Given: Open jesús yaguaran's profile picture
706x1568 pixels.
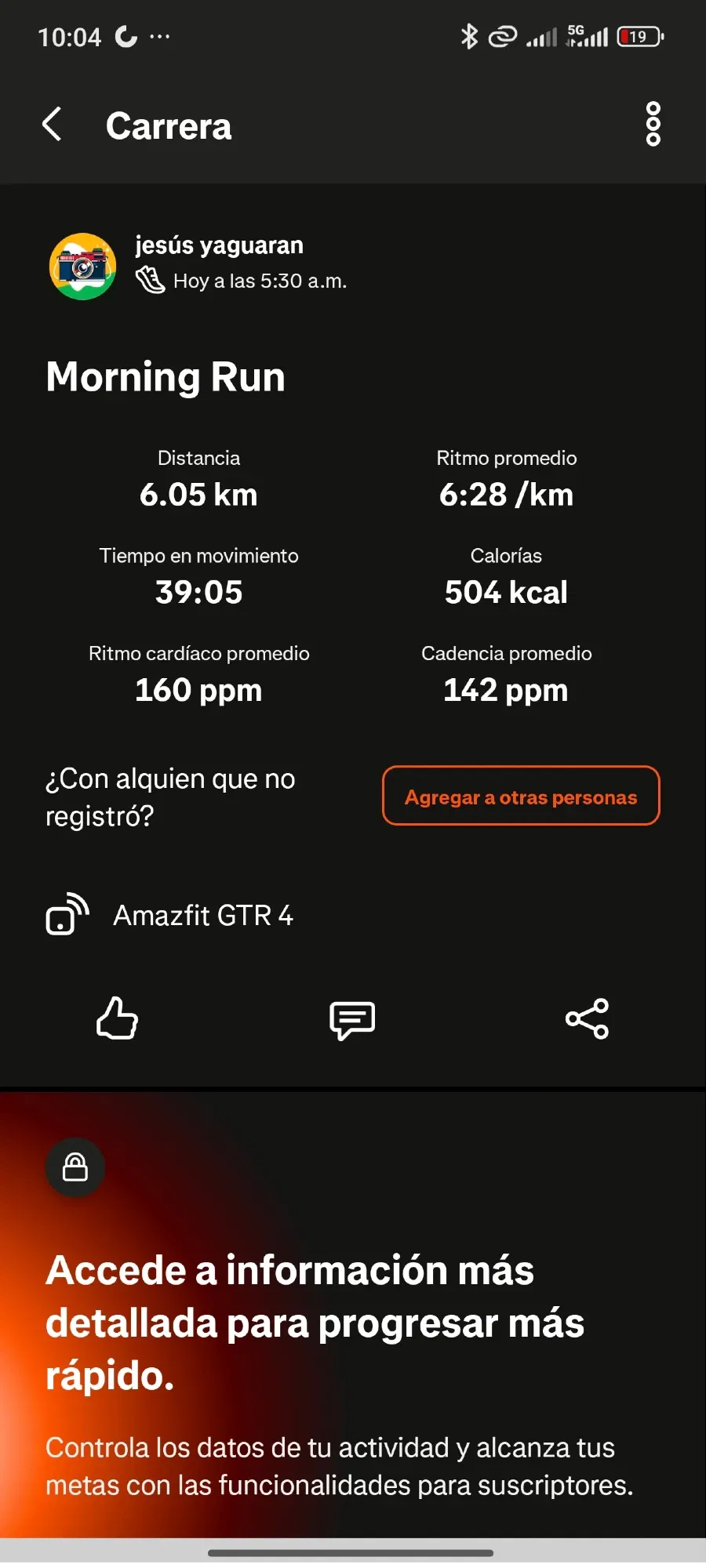Looking at the screenshot, I should tap(82, 266).
